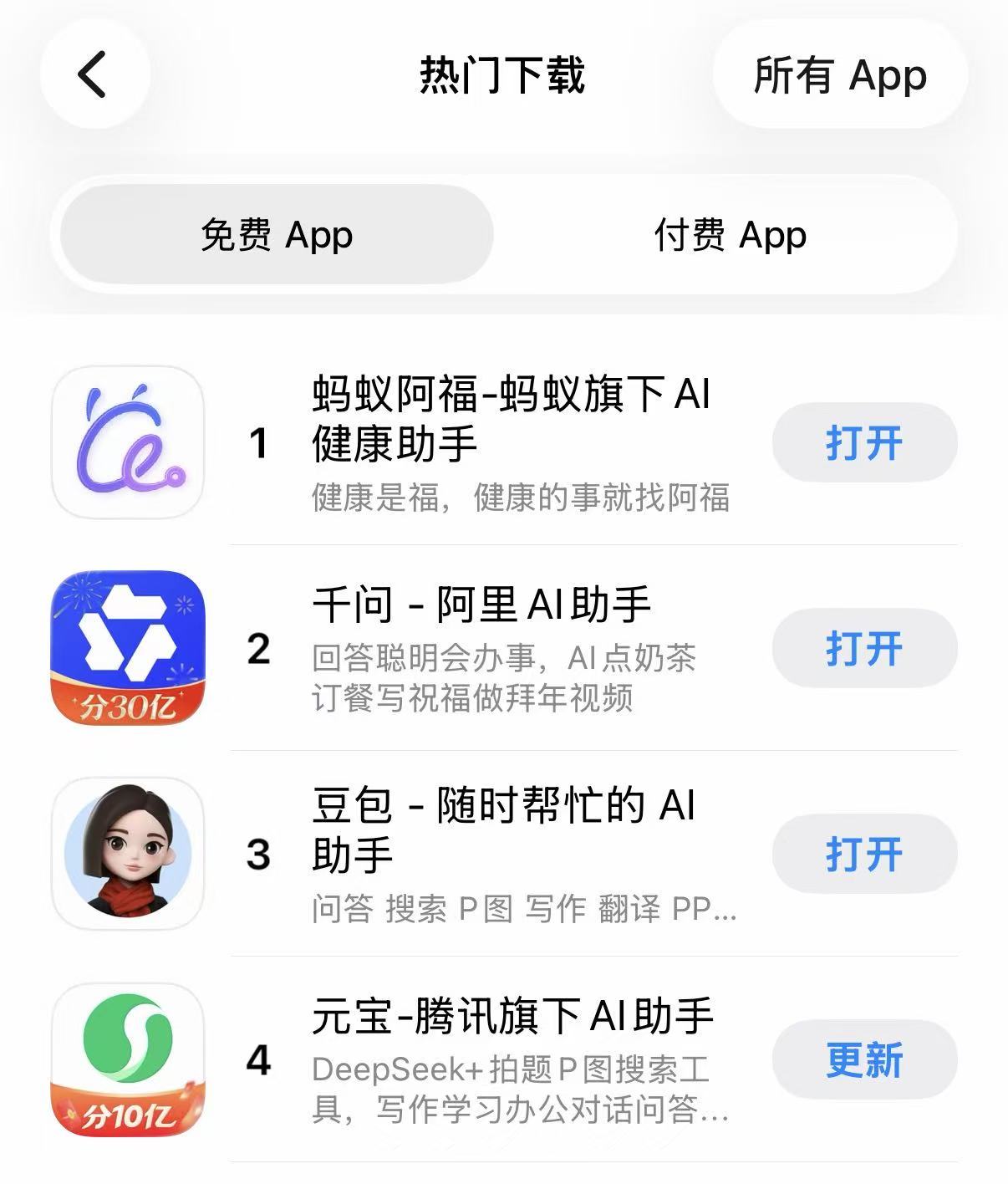Tap 打开 for 豆包

pyautogui.click(x=864, y=853)
